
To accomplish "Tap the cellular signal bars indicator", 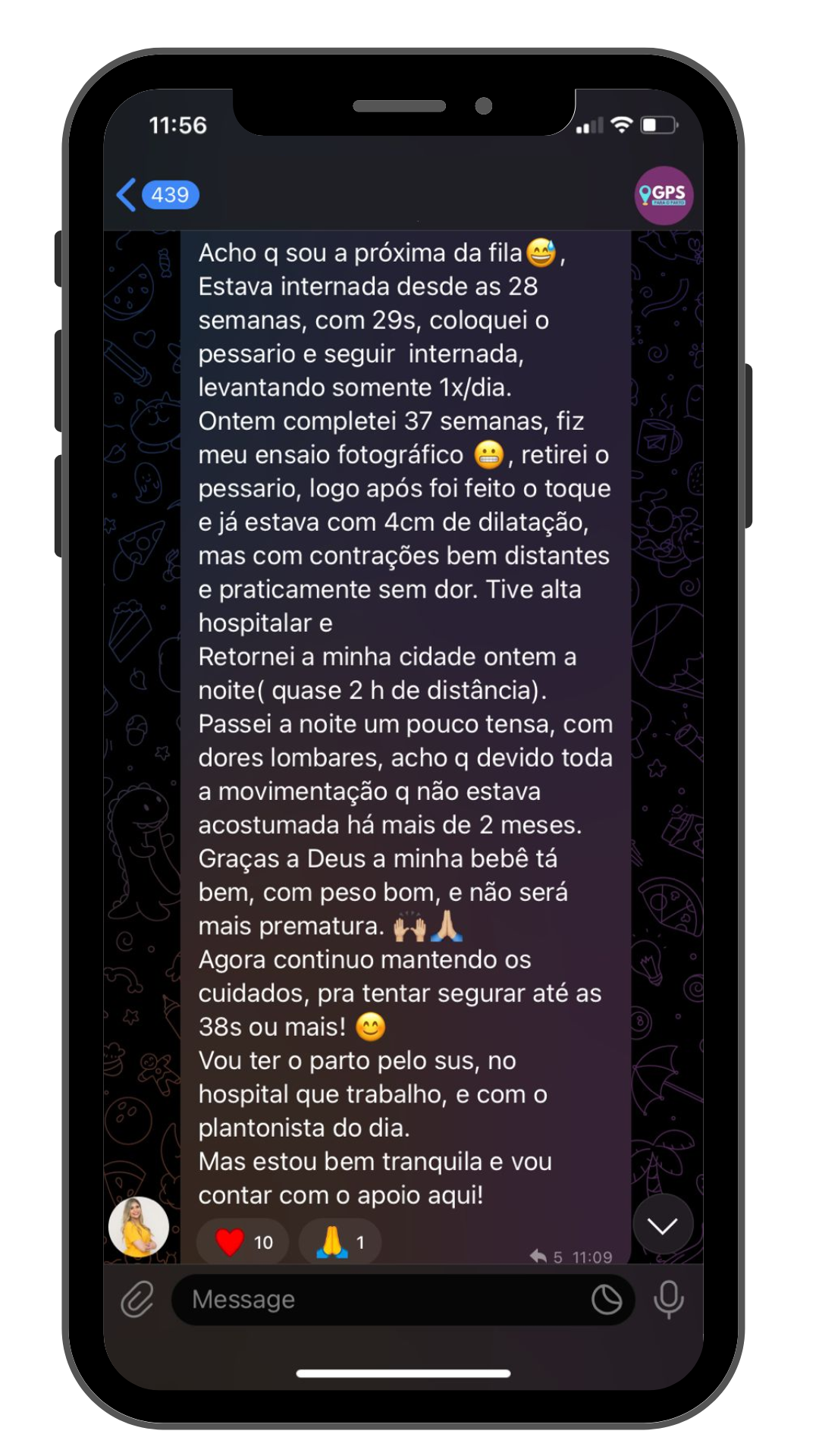I will point(589,124).
